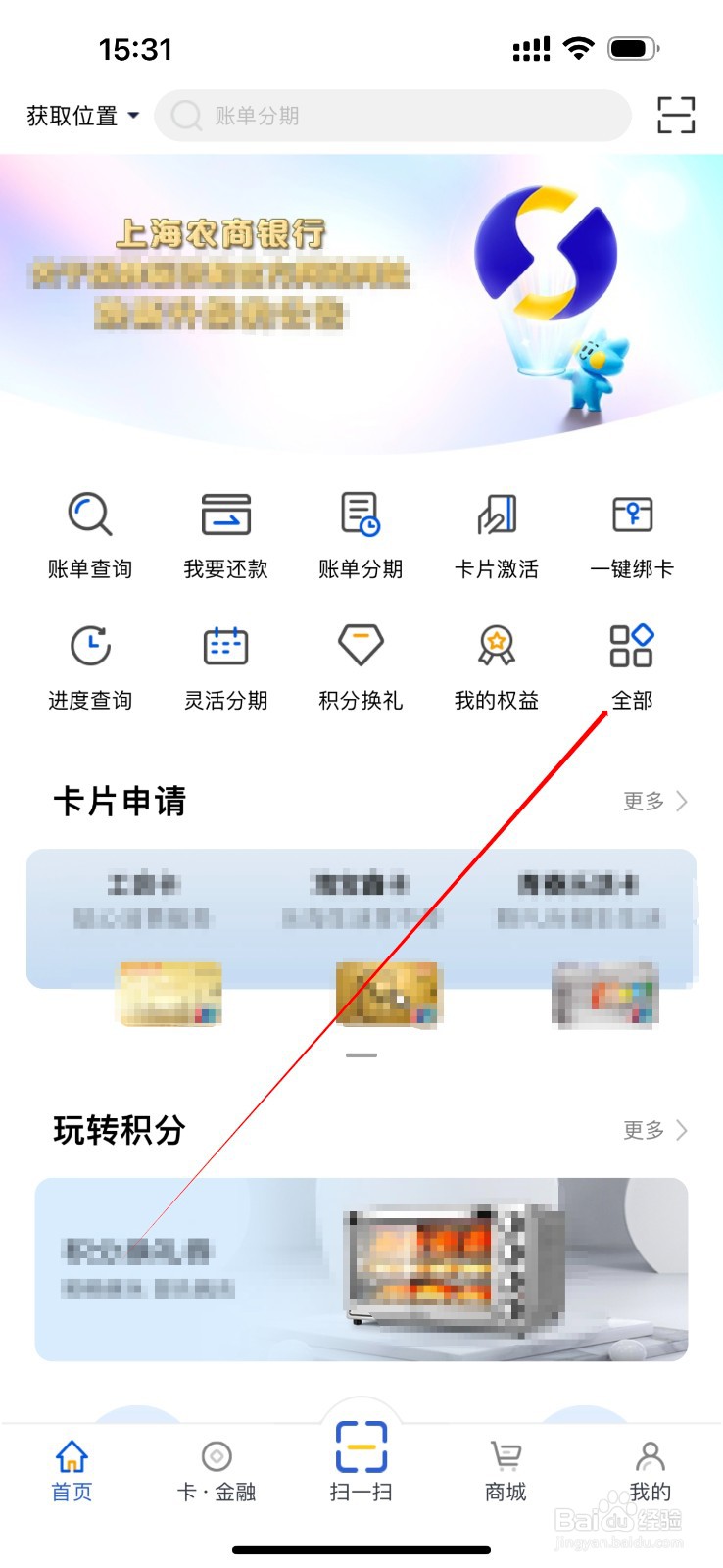The image size is (723, 1568).
Task: Open the QR scan icon top right
Action: [675, 115]
